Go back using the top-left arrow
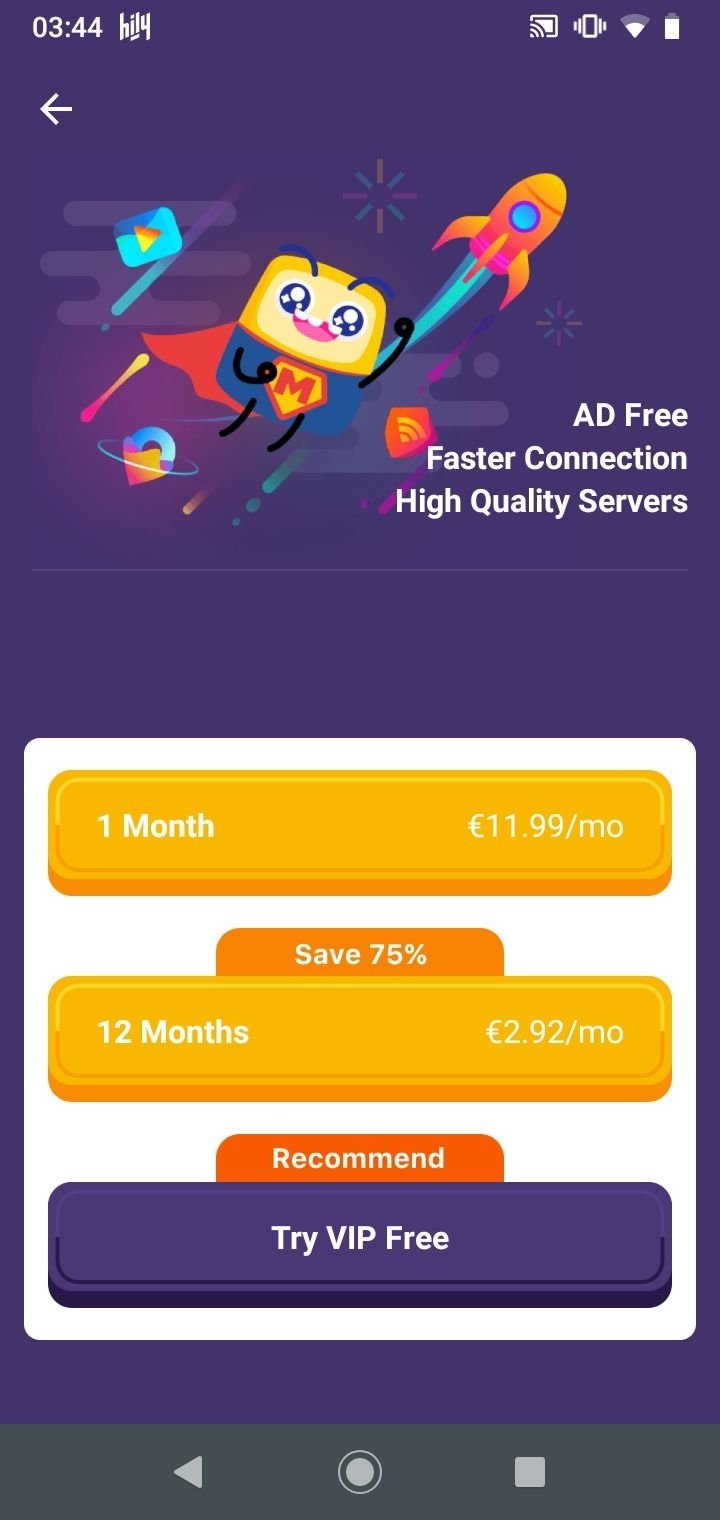This screenshot has width=720, height=1520. (56, 109)
